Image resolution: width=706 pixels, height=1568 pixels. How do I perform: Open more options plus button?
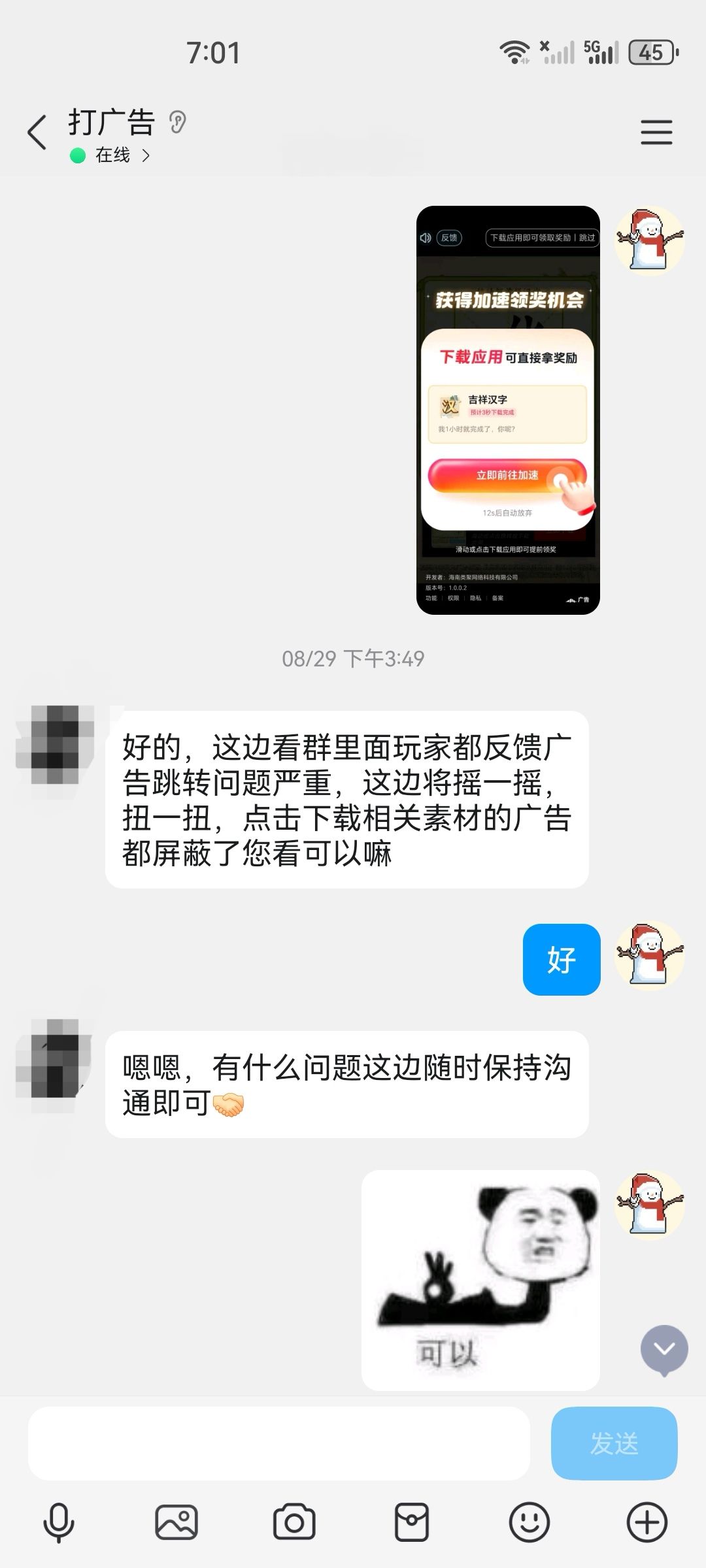(647, 1523)
